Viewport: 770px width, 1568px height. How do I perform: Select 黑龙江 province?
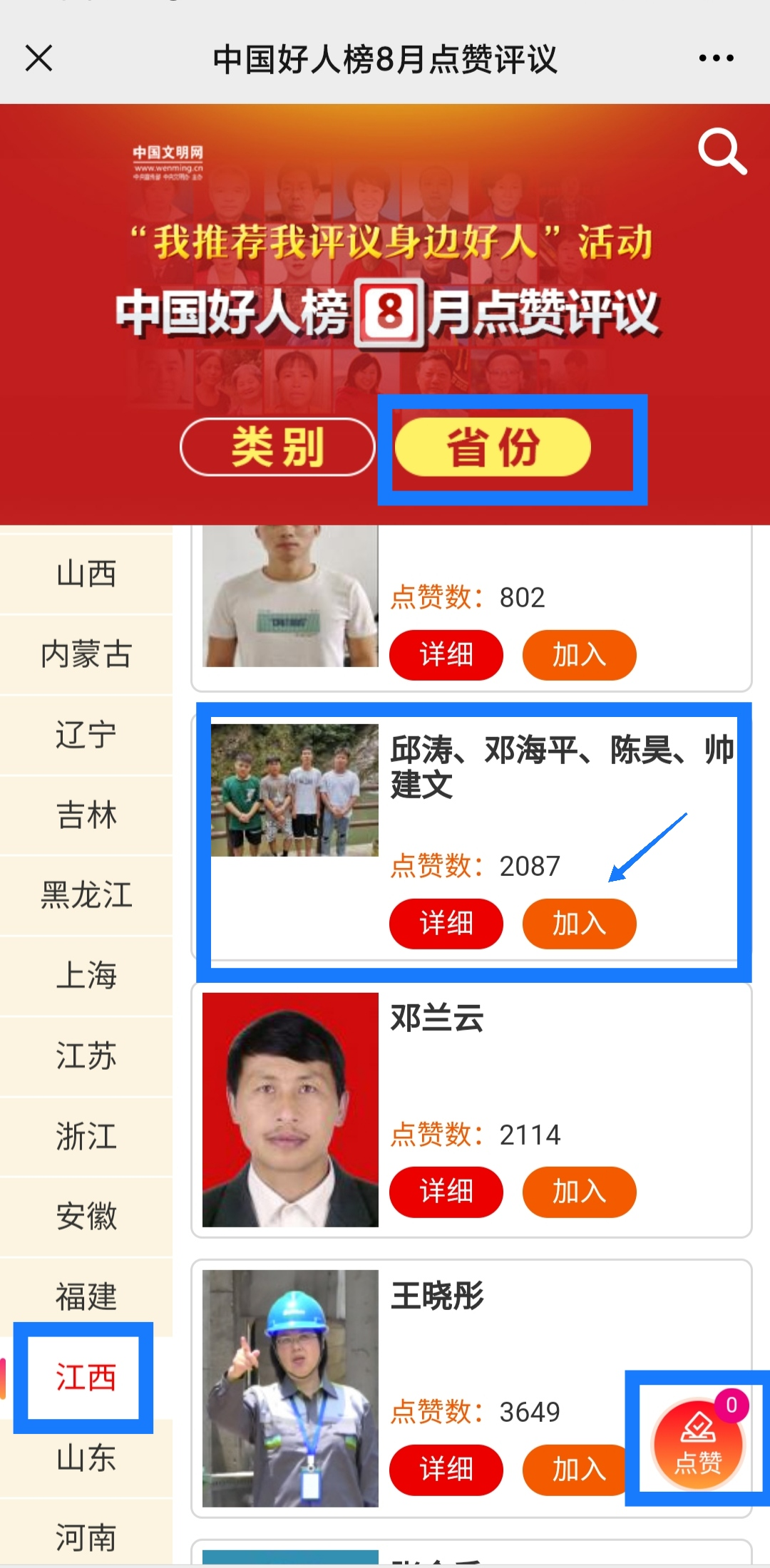[x=86, y=895]
